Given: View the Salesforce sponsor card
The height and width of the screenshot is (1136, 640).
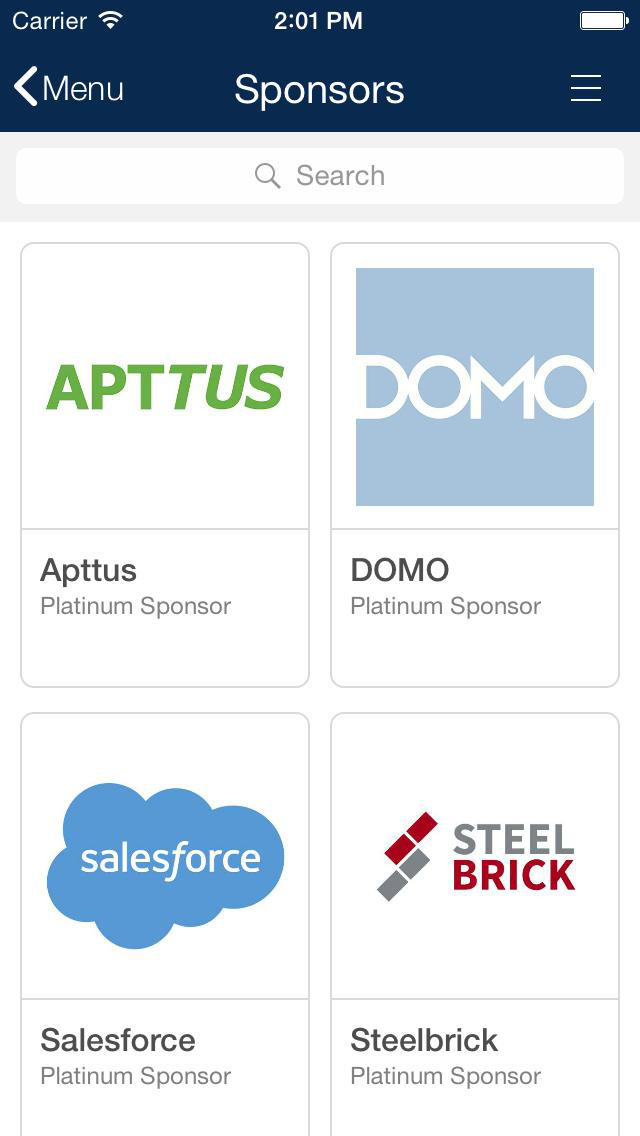Looking at the screenshot, I should click(165, 924).
